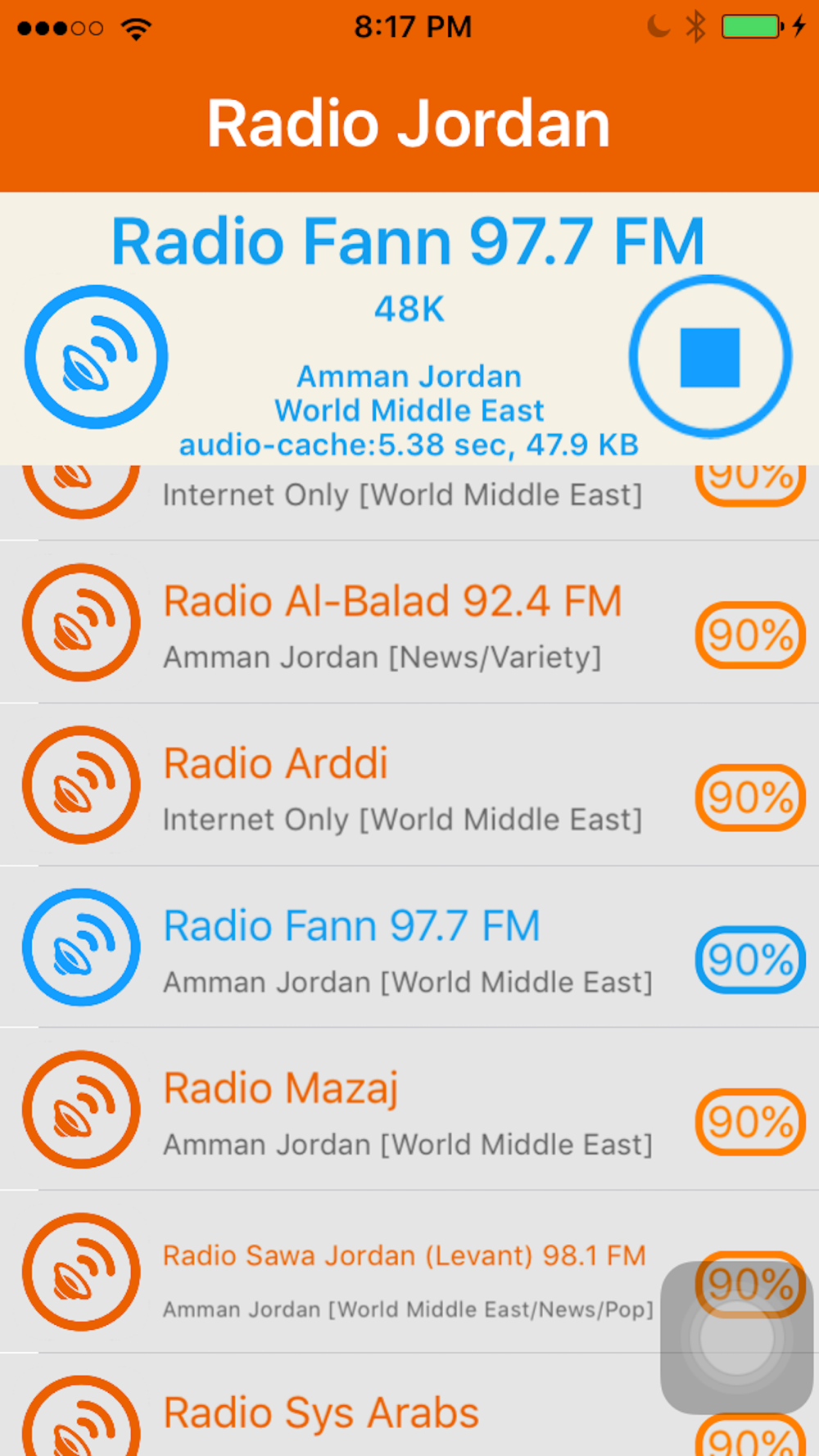Tap the 90% badge beside Radio Mazaj
Screen dimensions: 819x1456
click(750, 1122)
